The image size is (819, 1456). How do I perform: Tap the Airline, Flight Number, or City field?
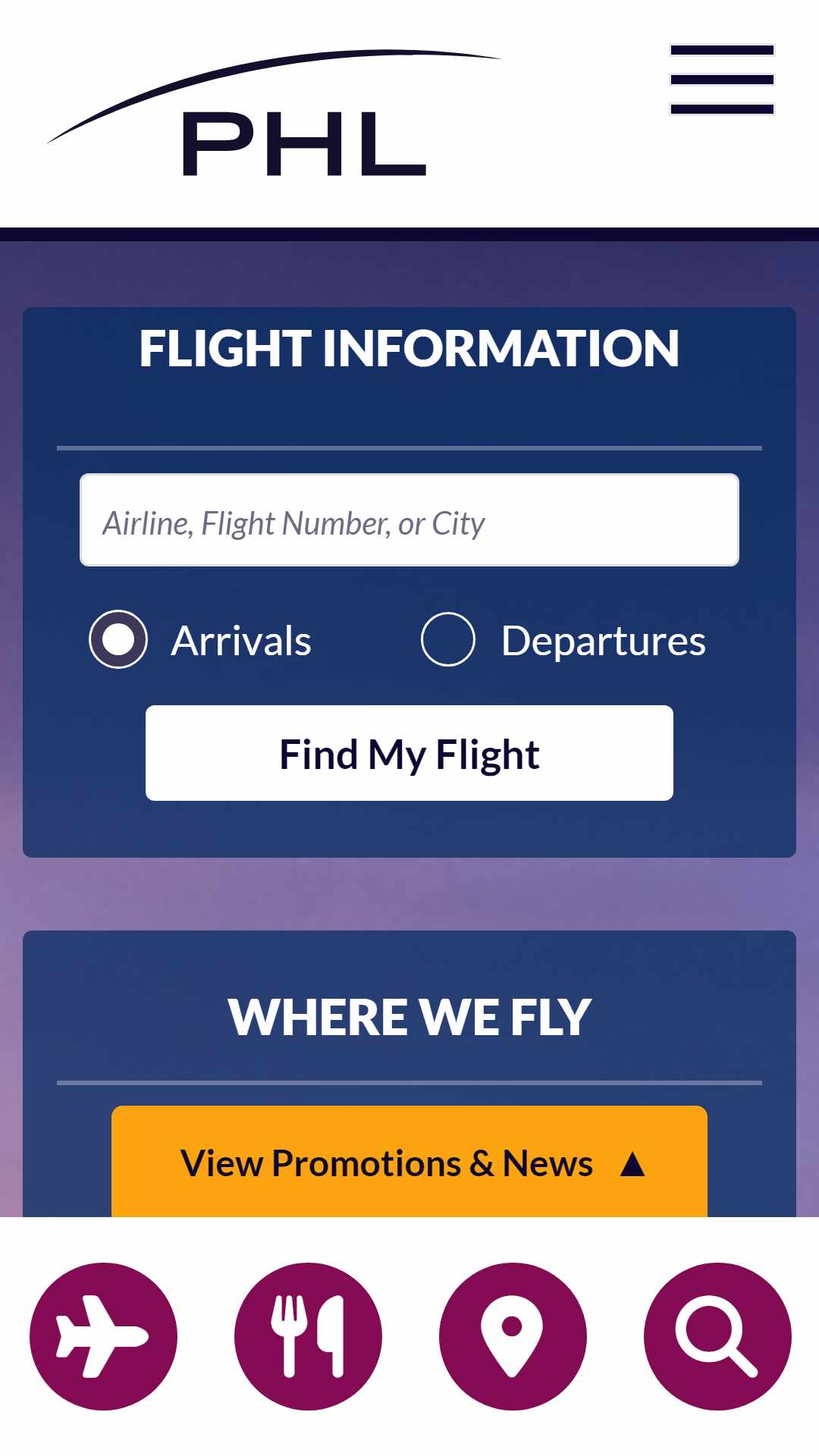tap(409, 520)
